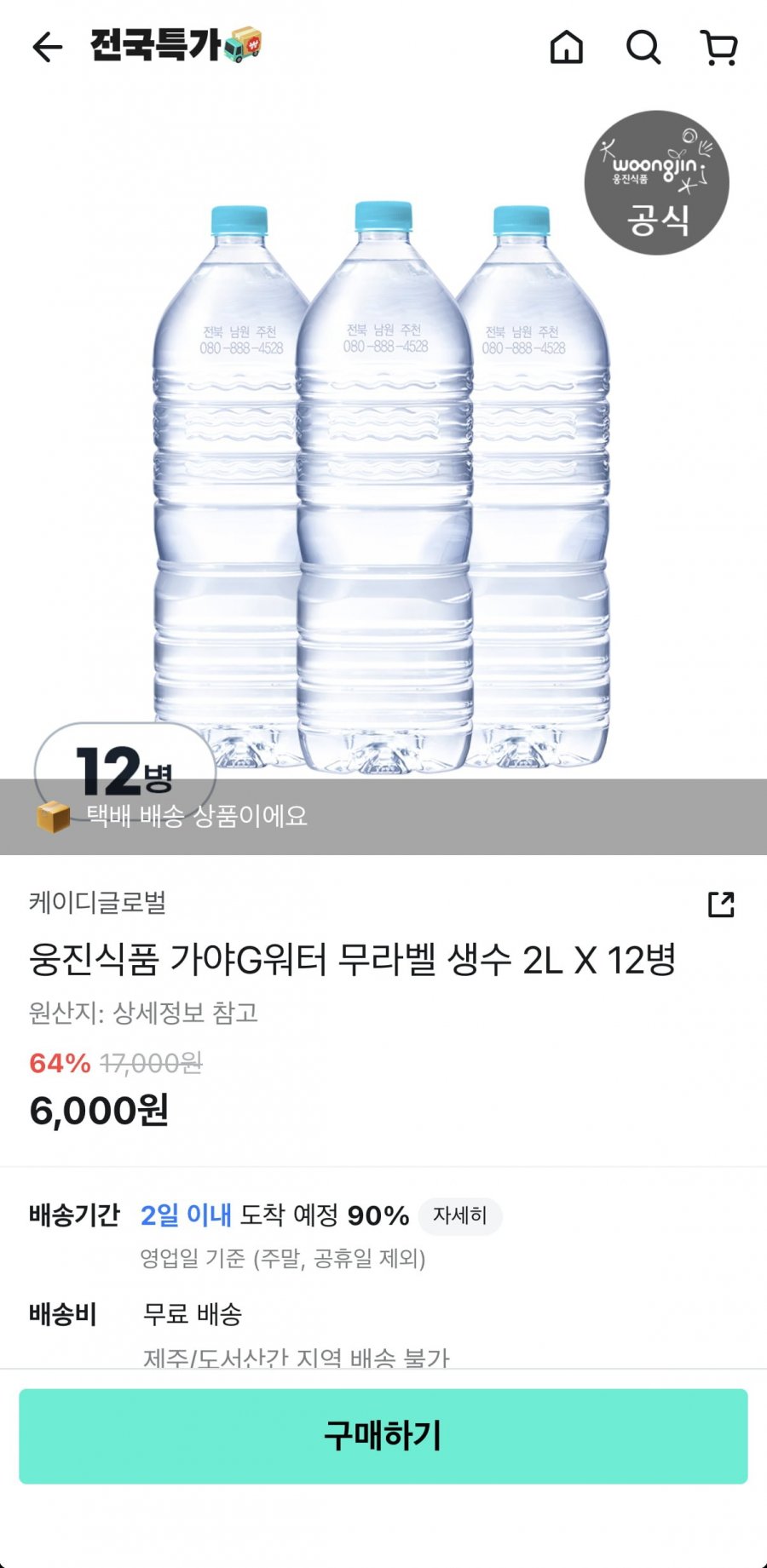The image size is (767, 1568).
Task: Open the search icon
Action: (643, 49)
